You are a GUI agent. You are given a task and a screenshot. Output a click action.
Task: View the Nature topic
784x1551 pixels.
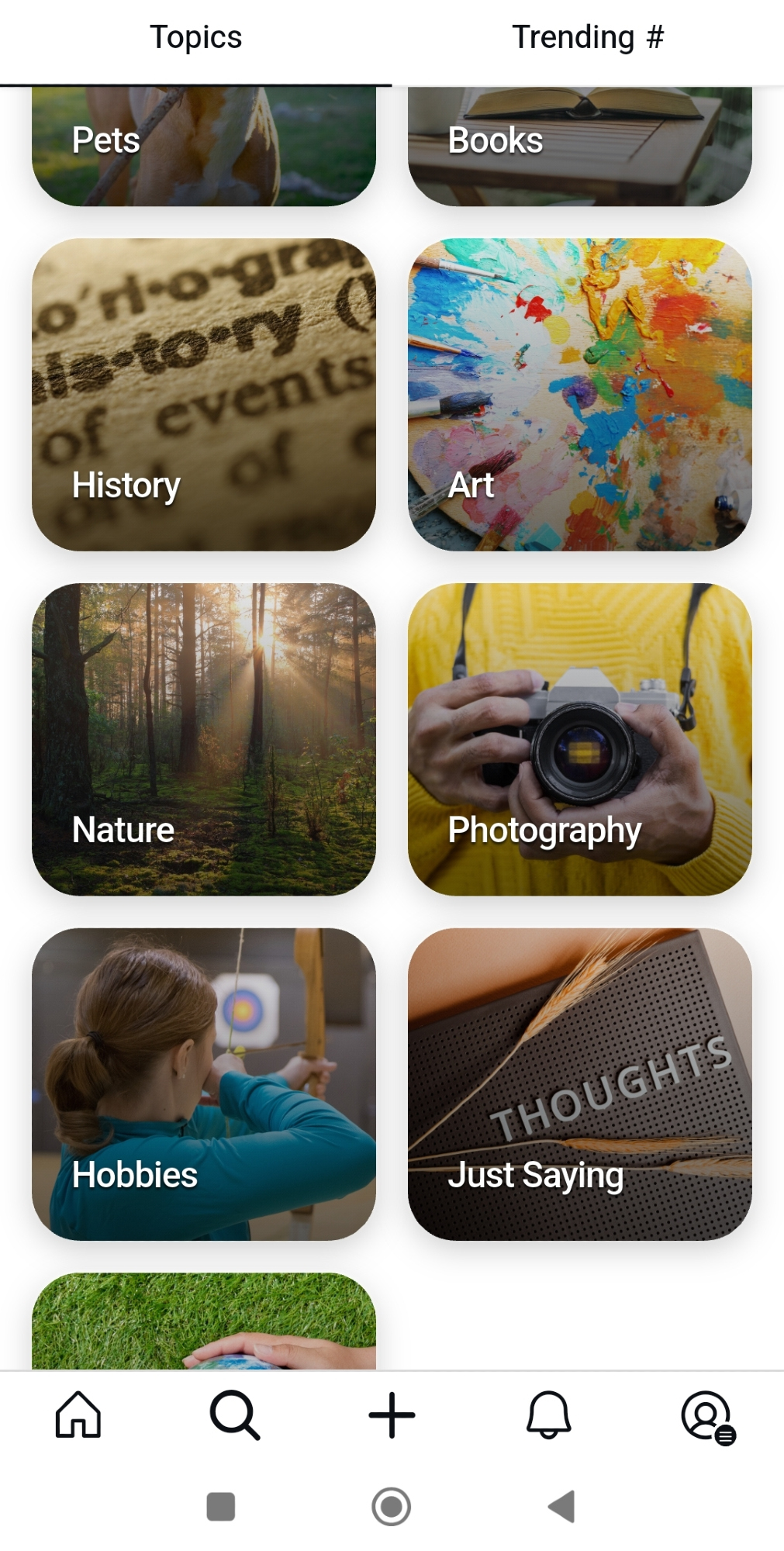[203, 739]
